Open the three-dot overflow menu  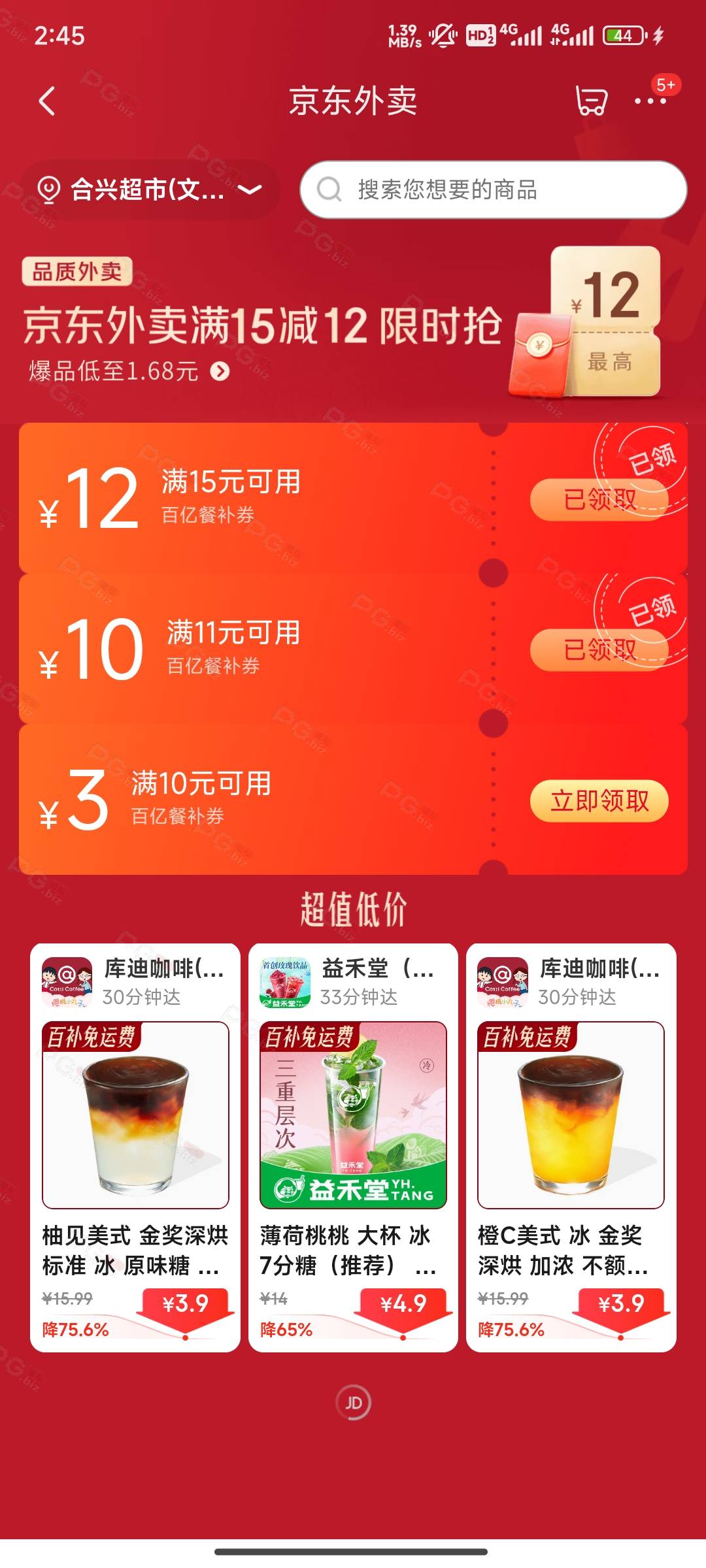pos(650,101)
